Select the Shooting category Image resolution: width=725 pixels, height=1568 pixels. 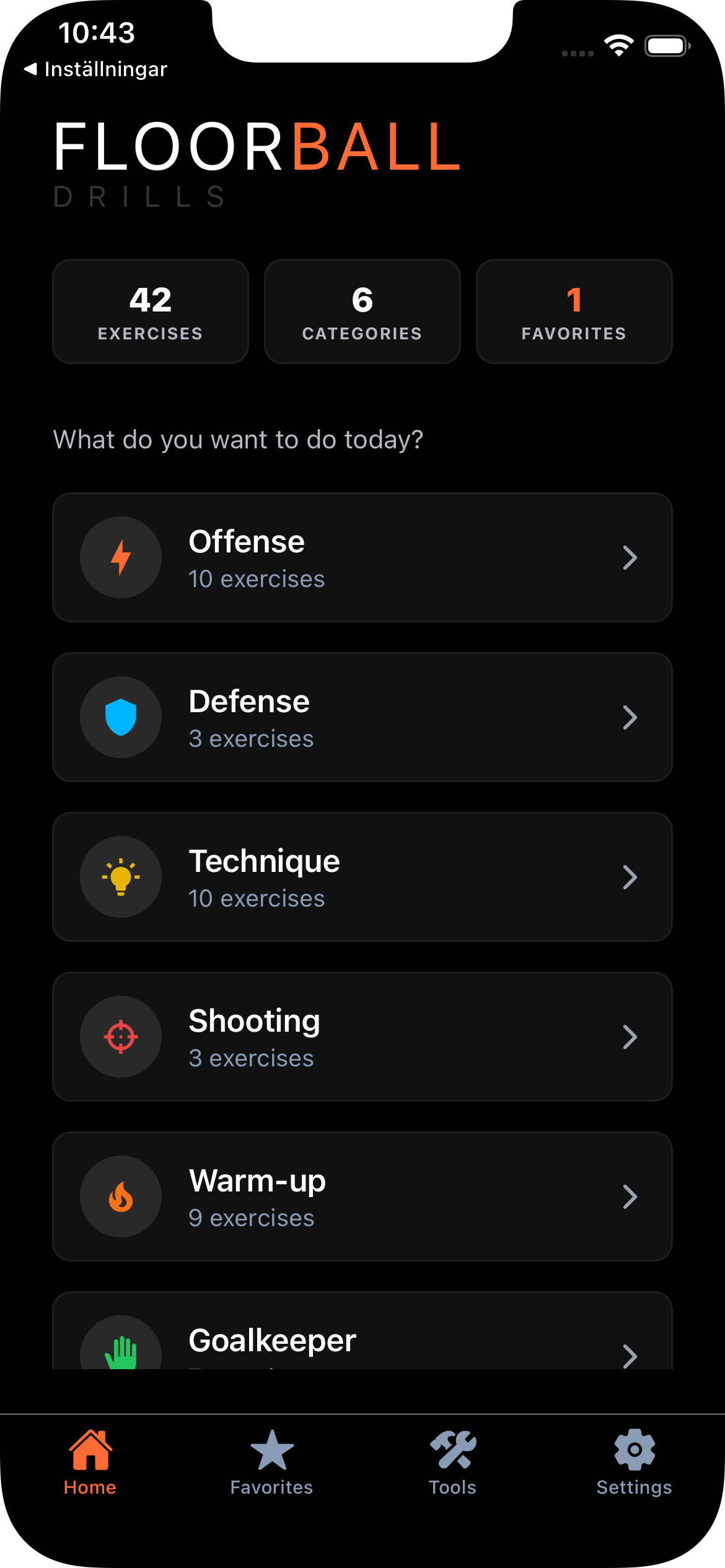click(362, 1037)
